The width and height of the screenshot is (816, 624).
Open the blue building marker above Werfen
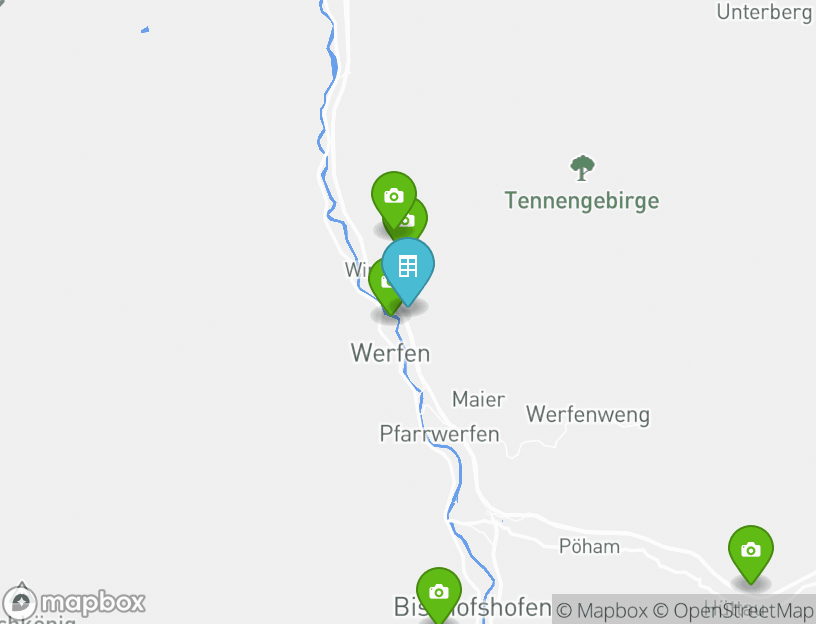point(408,266)
